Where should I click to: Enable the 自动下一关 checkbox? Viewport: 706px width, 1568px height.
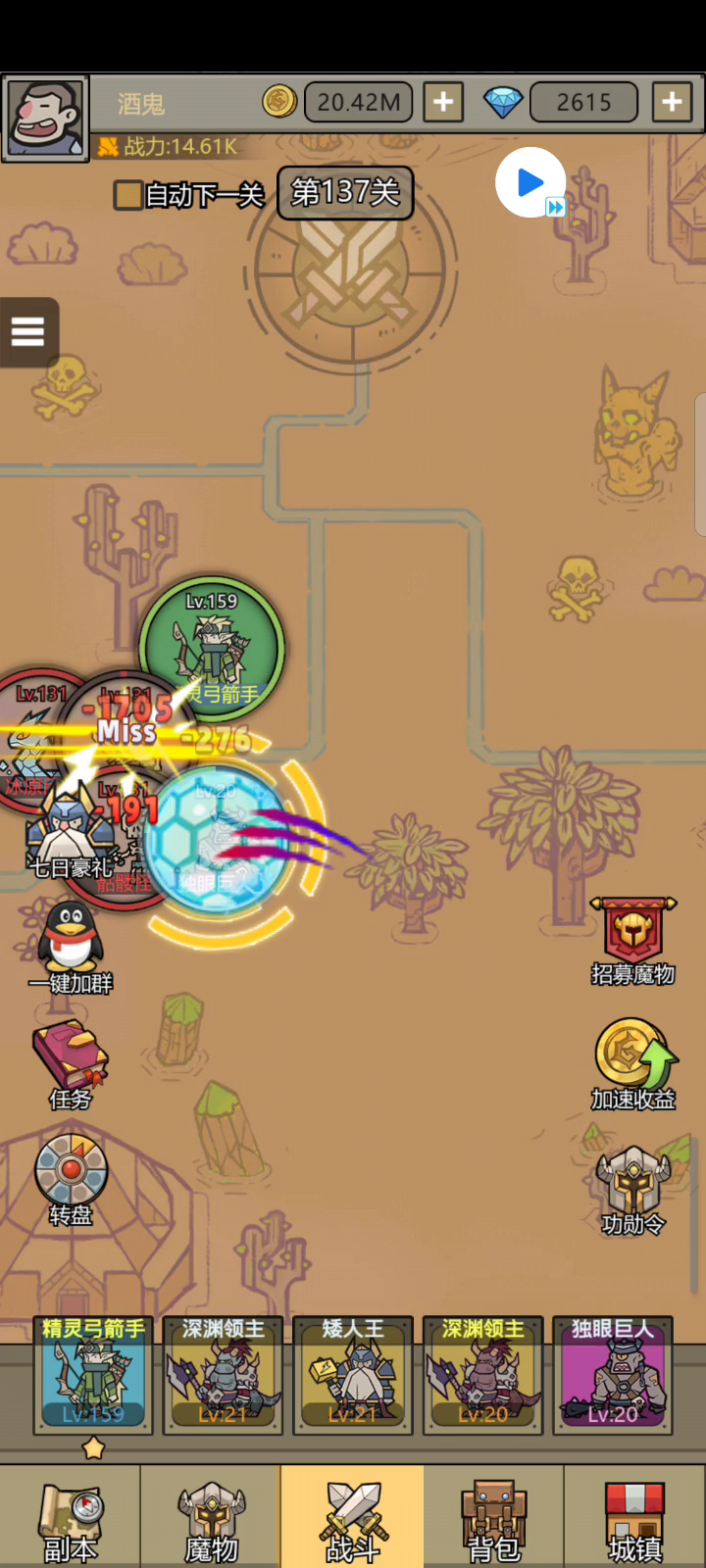[128, 195]
